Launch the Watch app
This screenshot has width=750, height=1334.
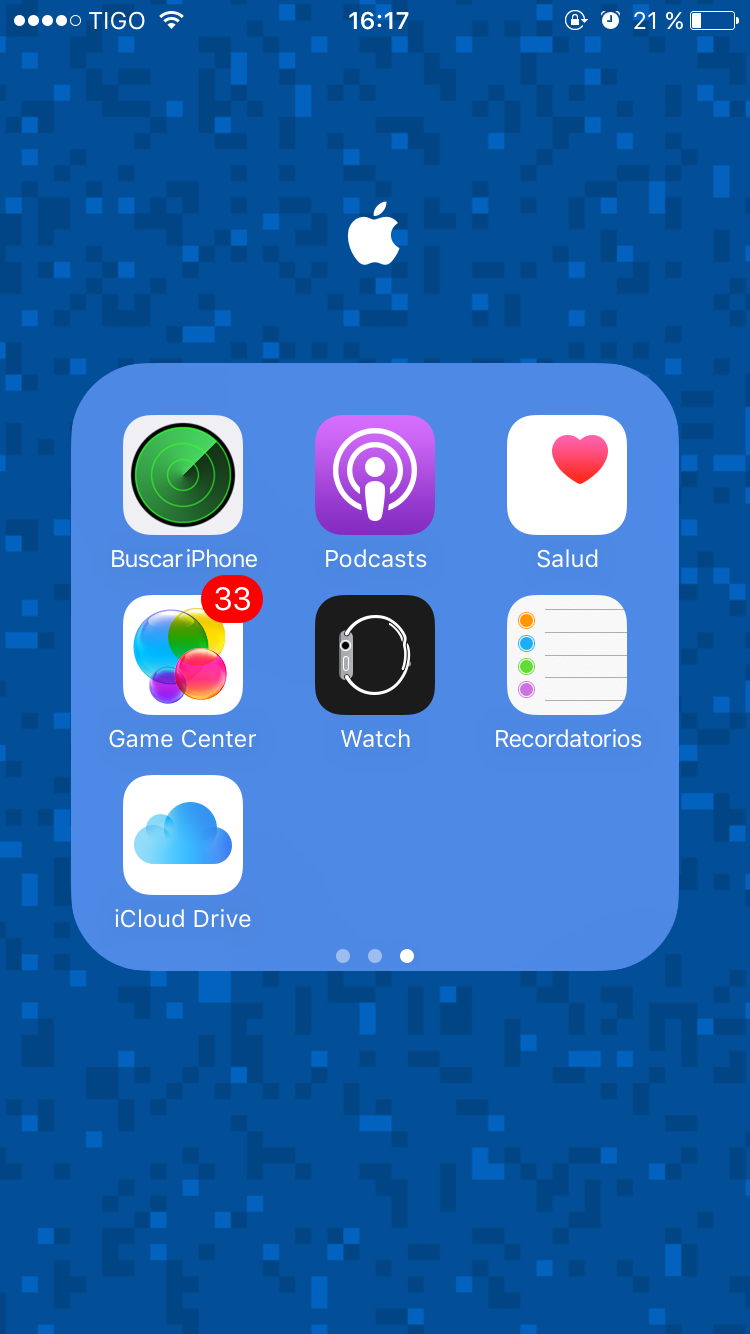(x=375, y=655)
